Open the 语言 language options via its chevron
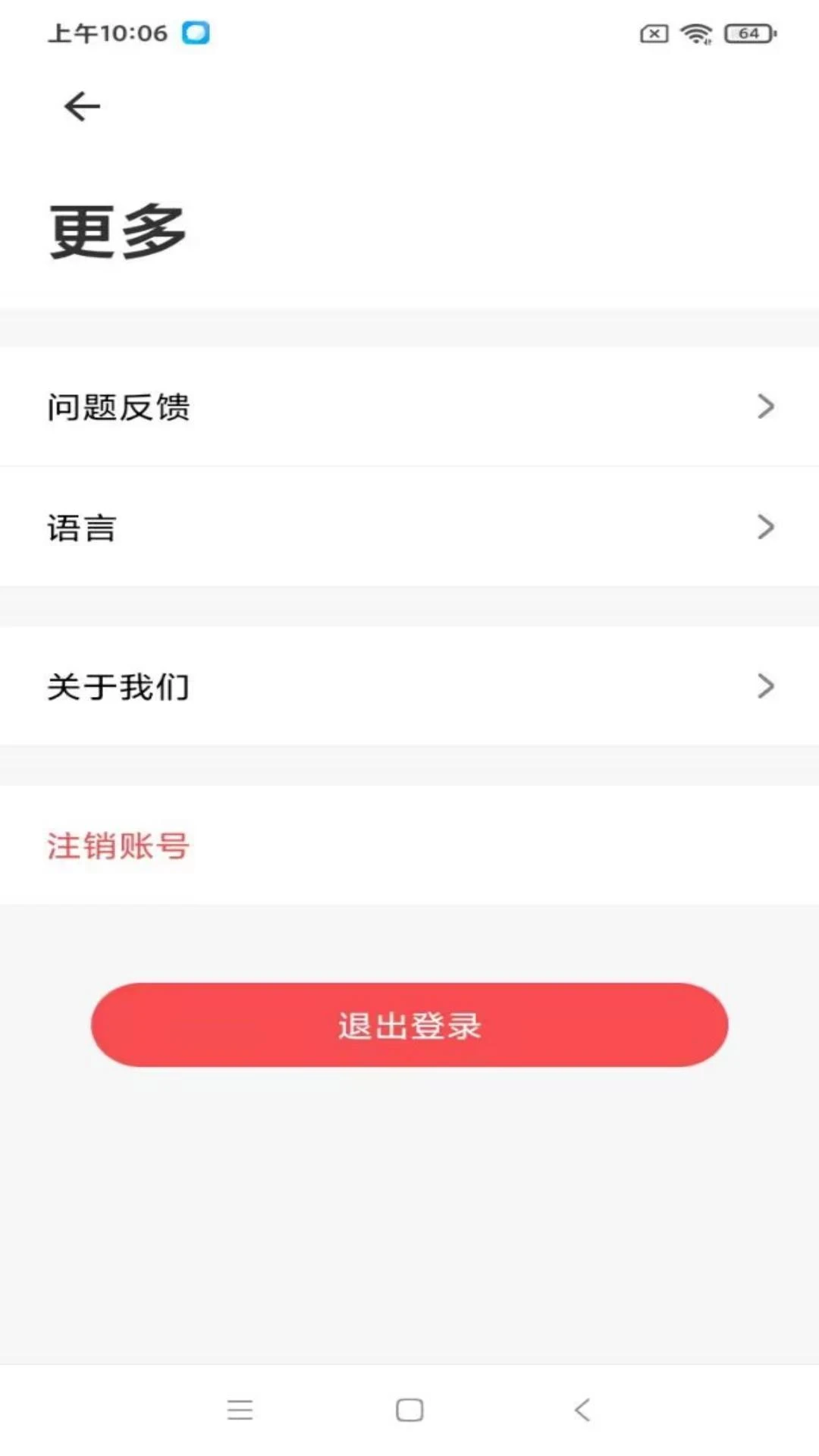 click(x=765, y=529)
